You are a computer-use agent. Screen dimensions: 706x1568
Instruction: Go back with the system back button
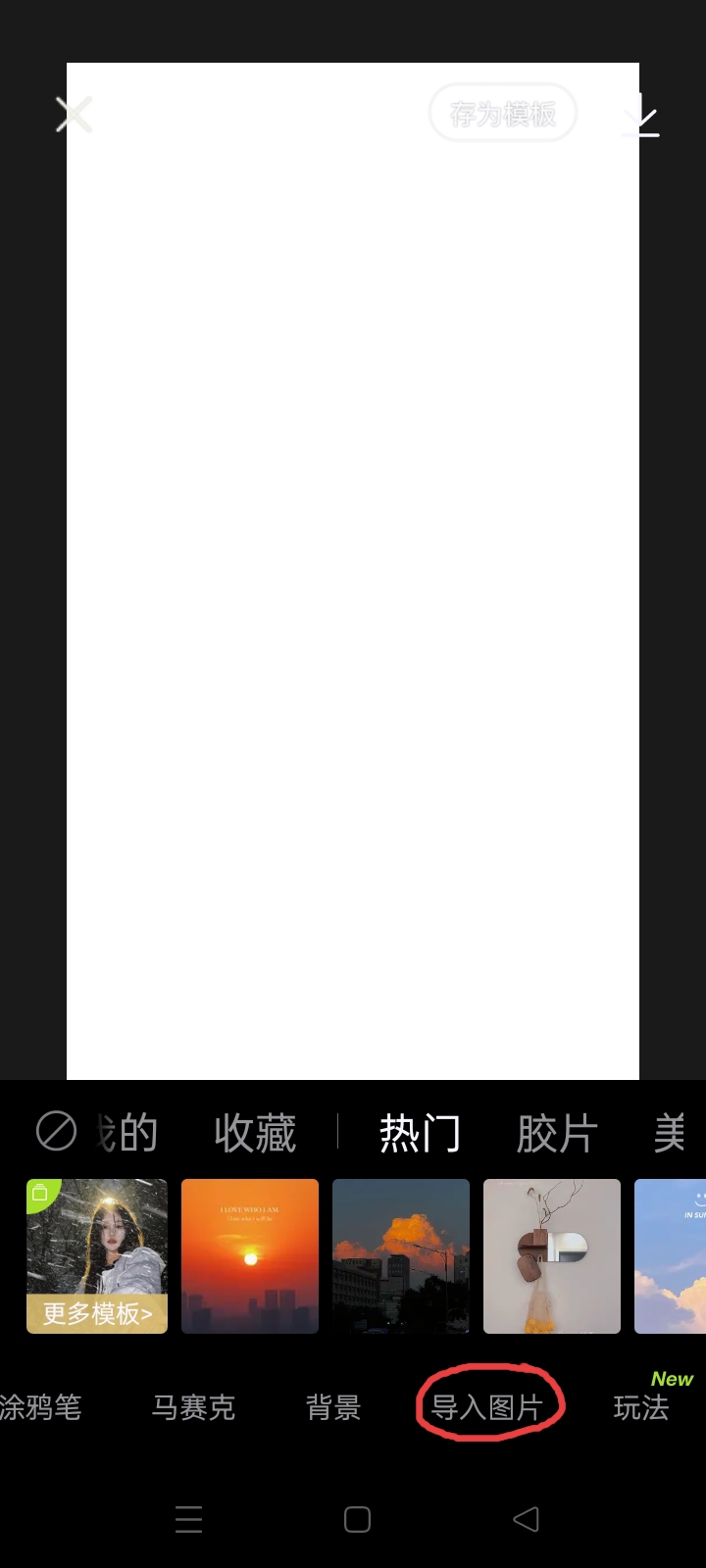(x=527, y=1519)
